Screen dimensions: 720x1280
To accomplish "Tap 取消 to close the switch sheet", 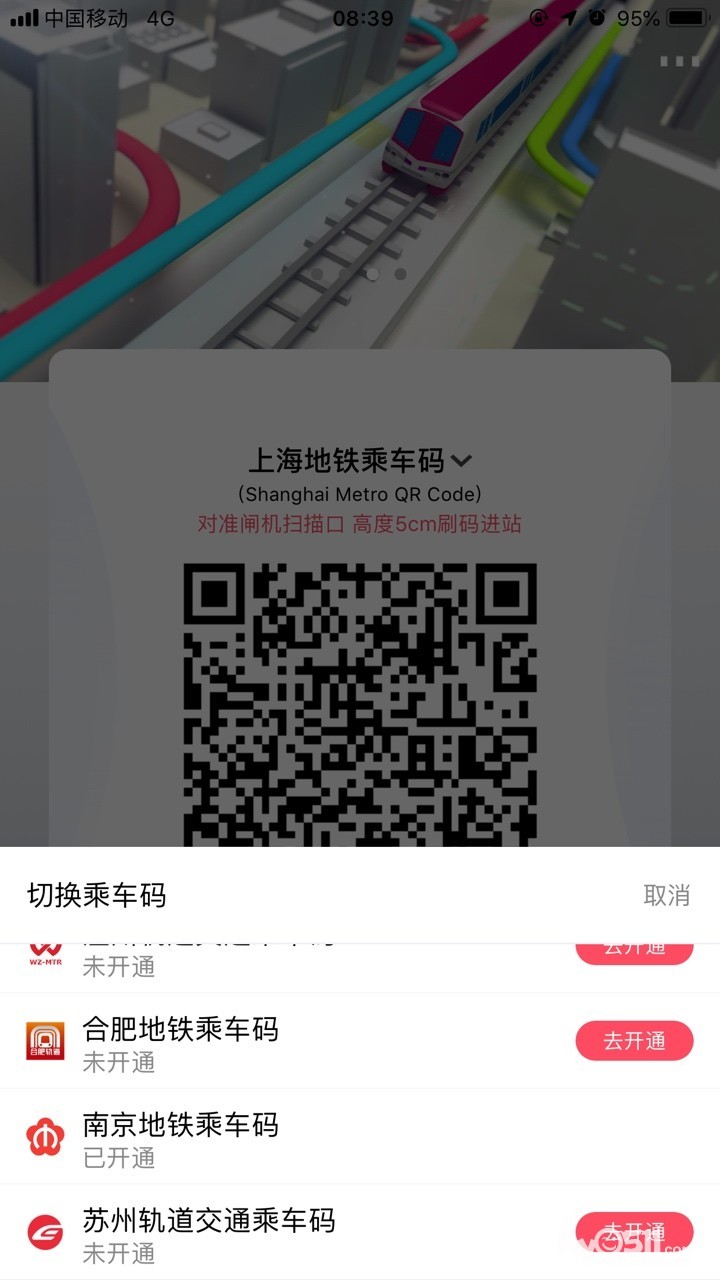I will [666, 895].
